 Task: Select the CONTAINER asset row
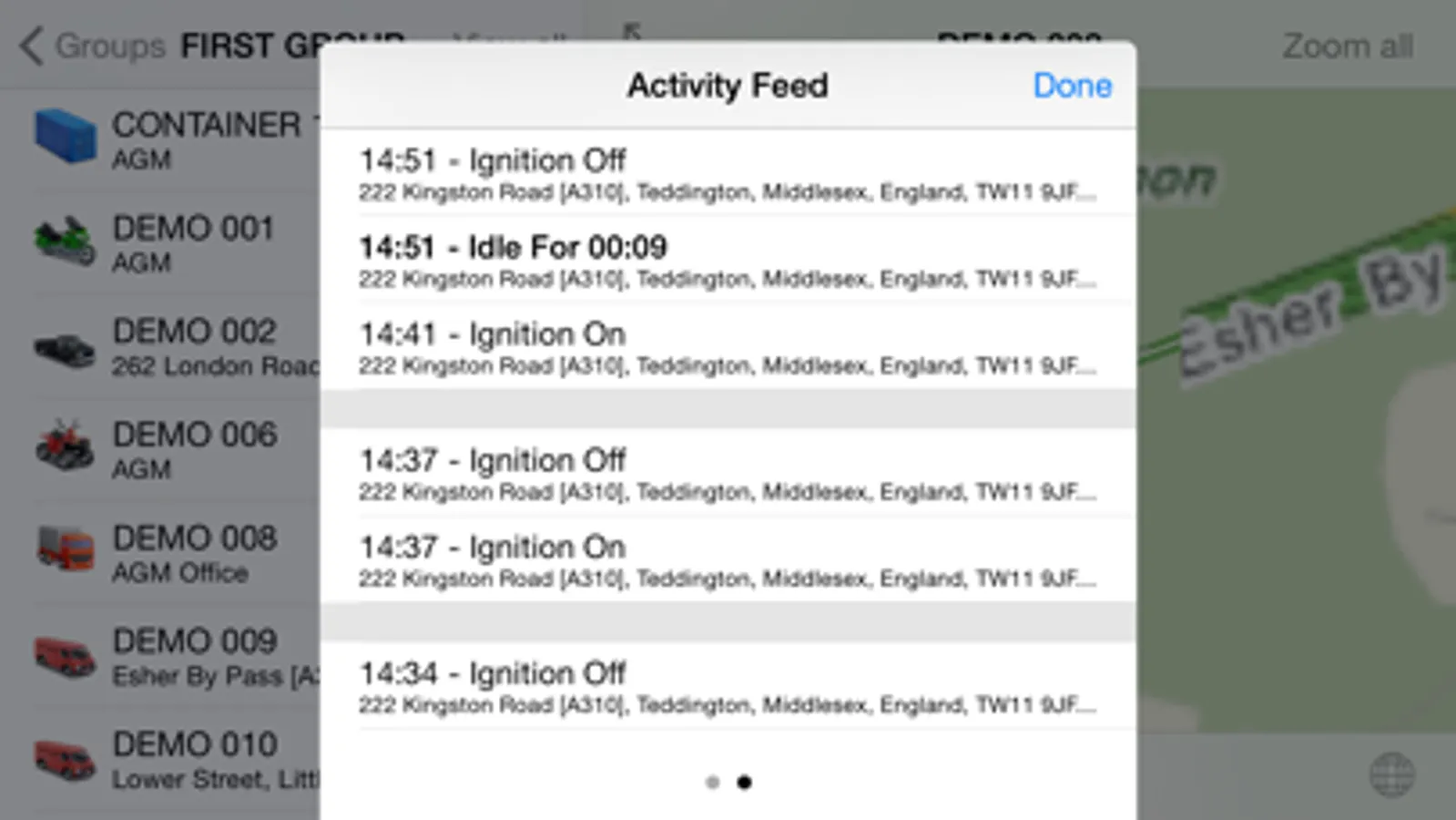coord(173,139)
